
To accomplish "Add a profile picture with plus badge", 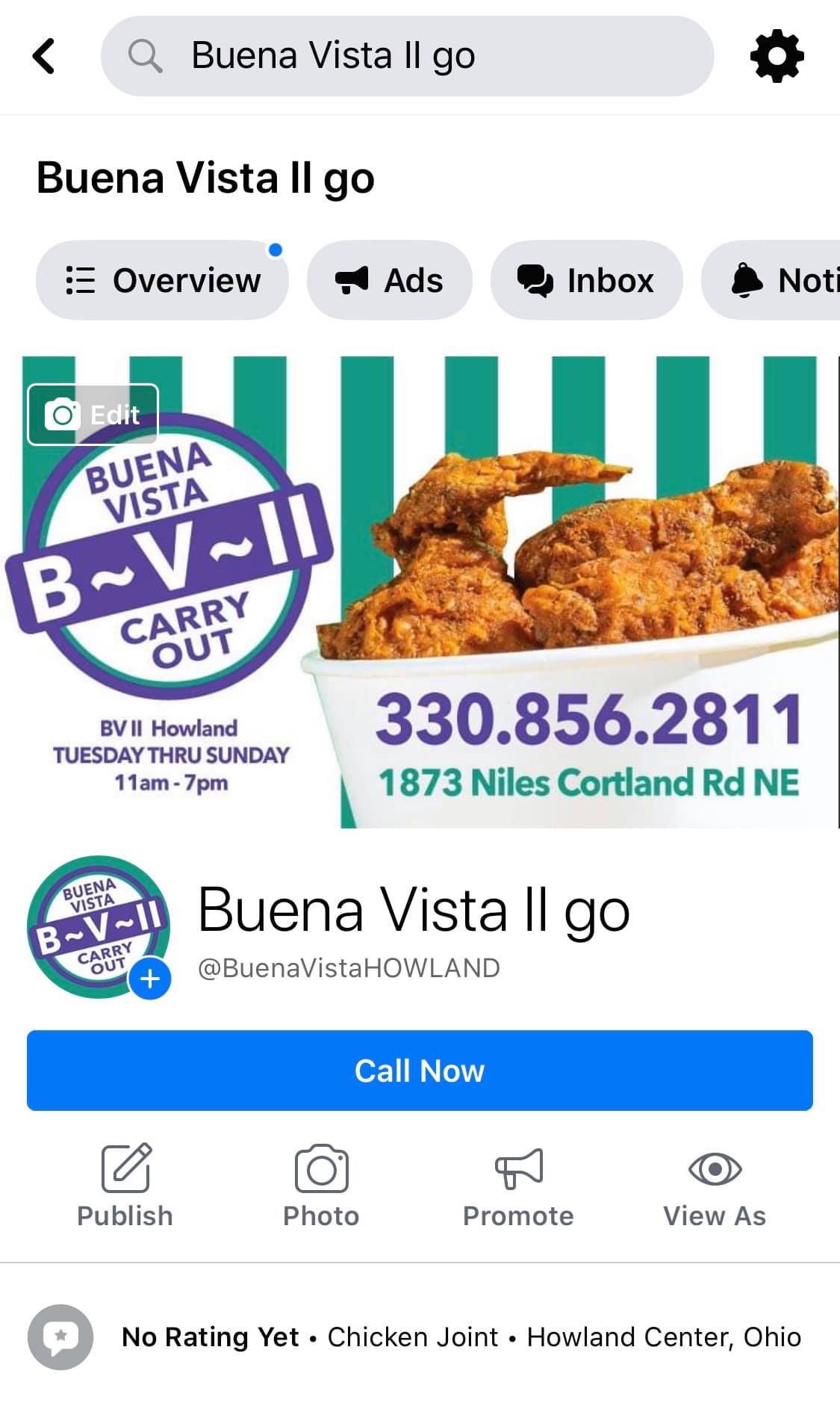I will (150, 978).
